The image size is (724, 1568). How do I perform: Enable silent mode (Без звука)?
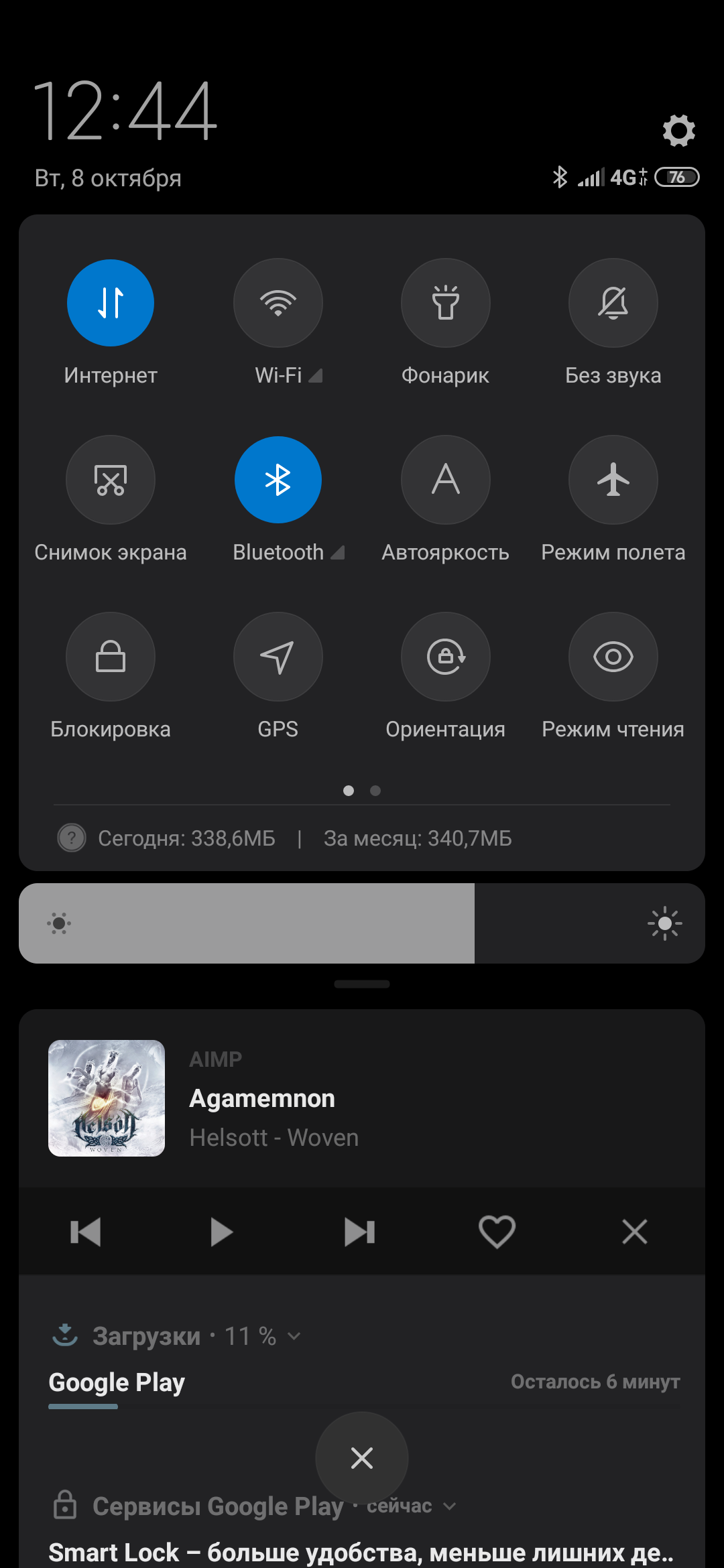(x=613, y=303)
